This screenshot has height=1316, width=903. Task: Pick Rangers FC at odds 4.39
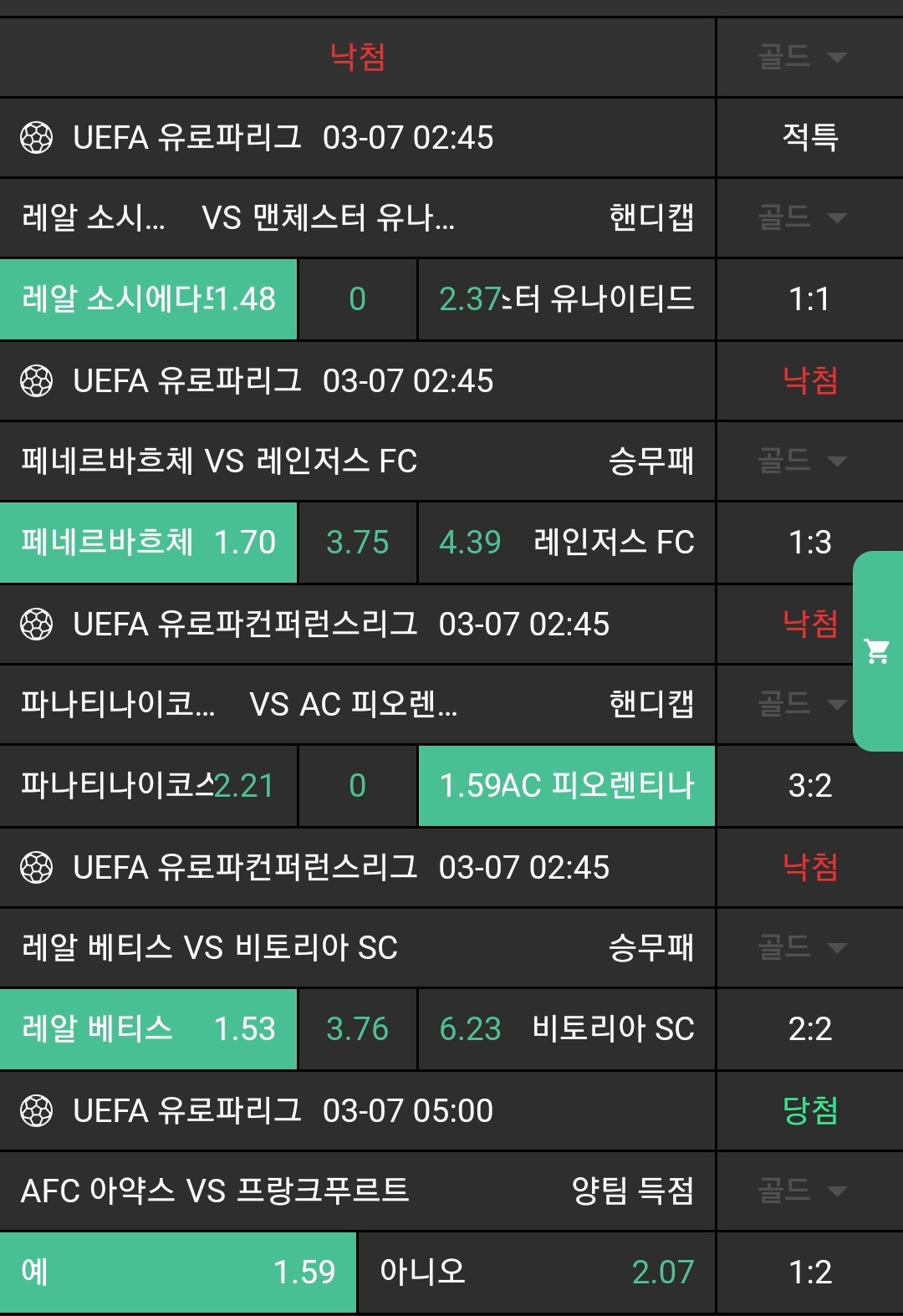pos(566,543)
